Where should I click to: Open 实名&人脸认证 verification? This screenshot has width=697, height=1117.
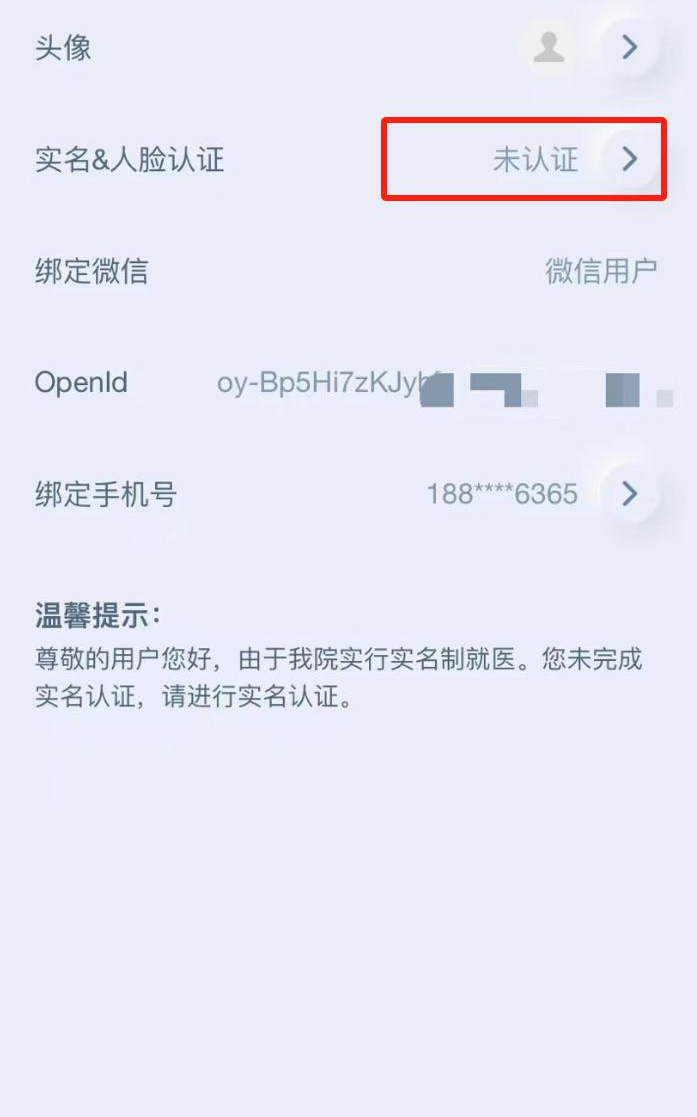coord(629,159)
